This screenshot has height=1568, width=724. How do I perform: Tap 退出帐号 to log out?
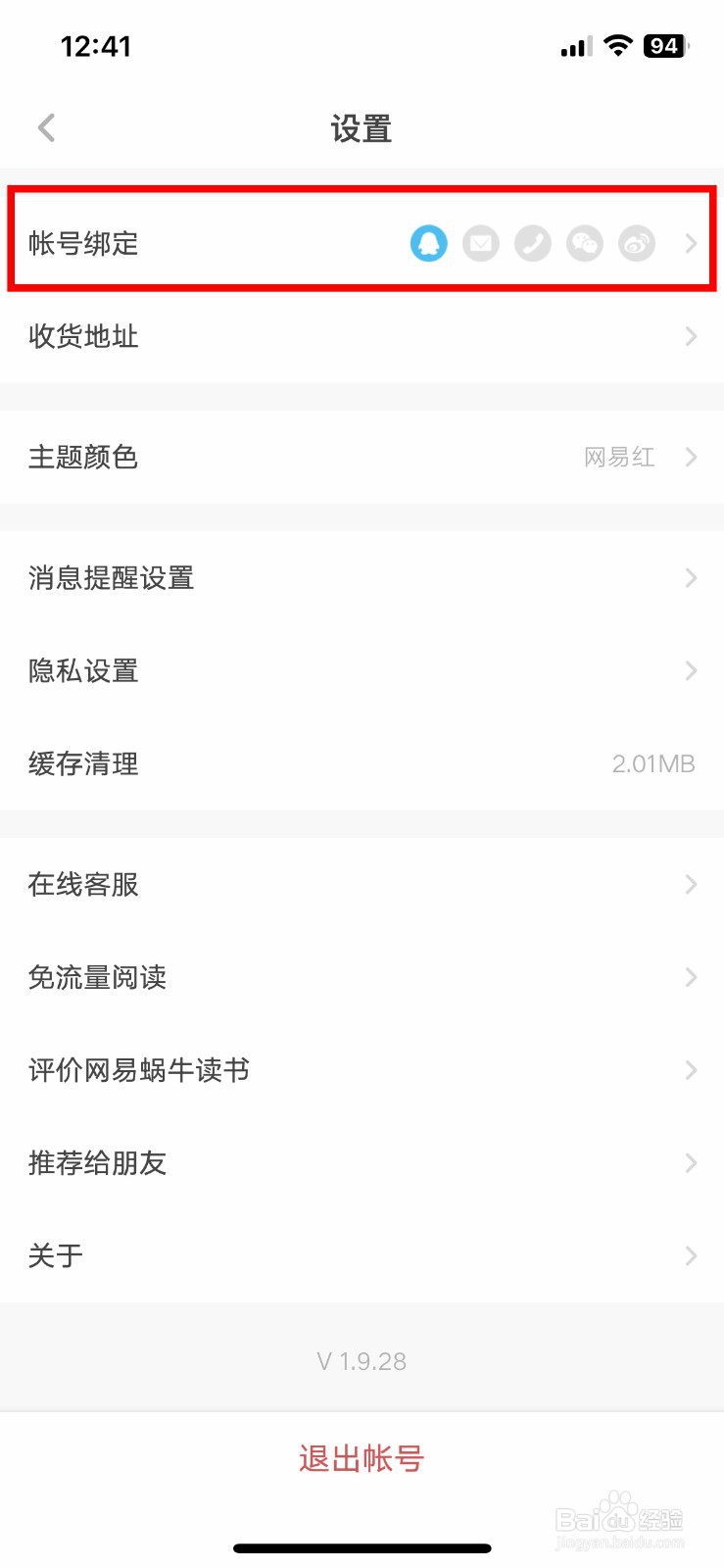tap(362, 1458)
